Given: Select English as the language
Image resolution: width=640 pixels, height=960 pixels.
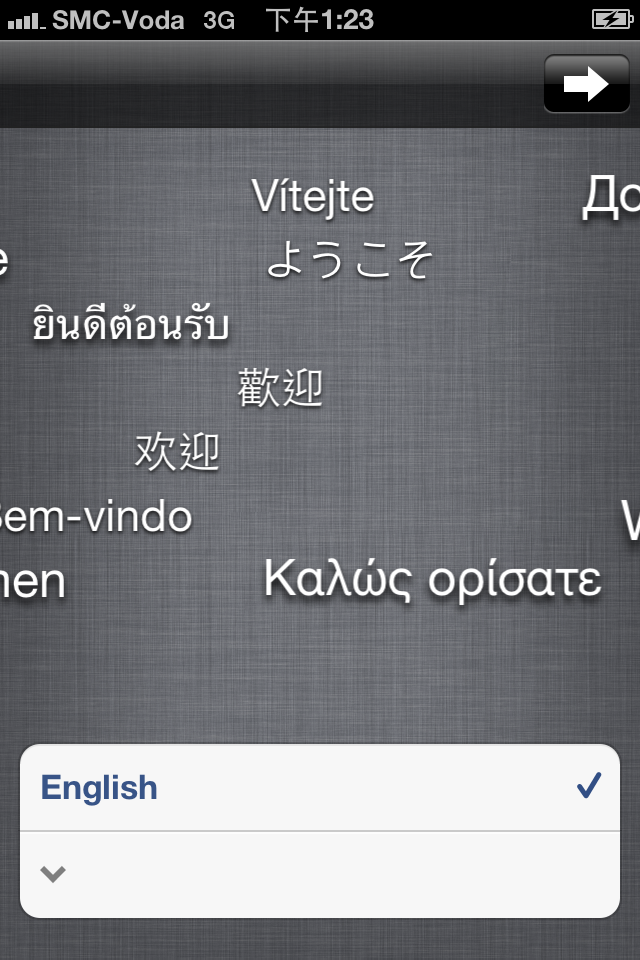Looking at the screenshot, I should [320, 788].
